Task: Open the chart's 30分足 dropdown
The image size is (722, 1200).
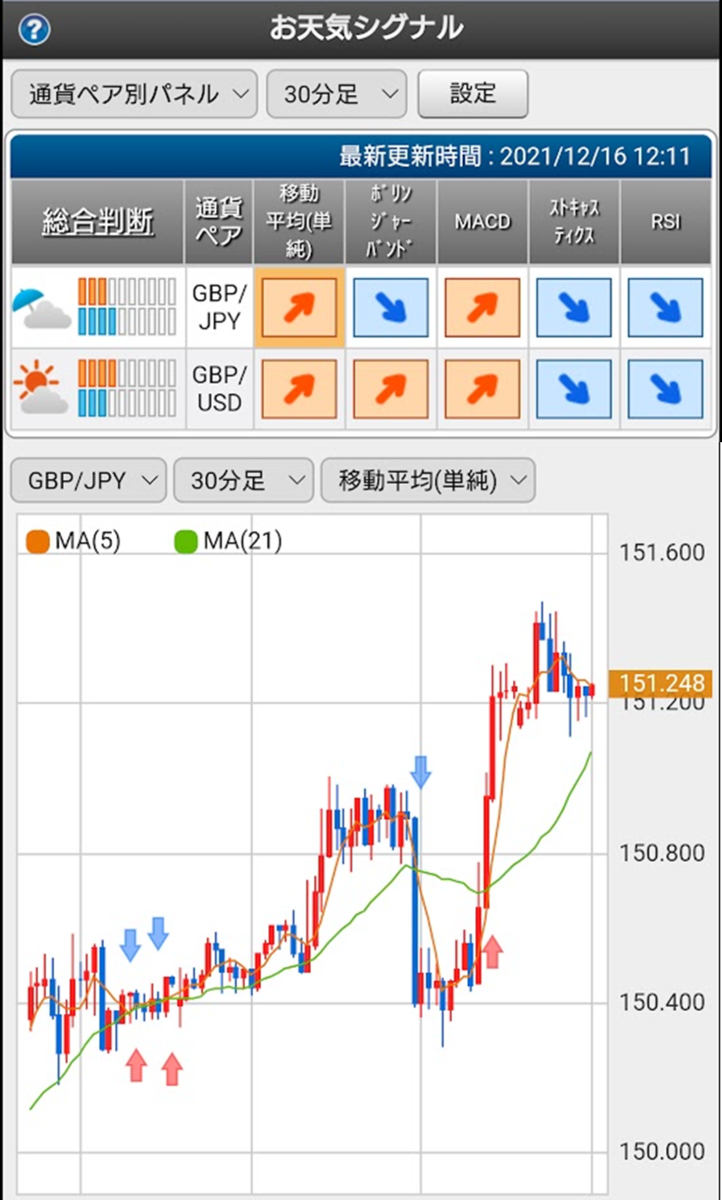Action: tap(243, 480)
